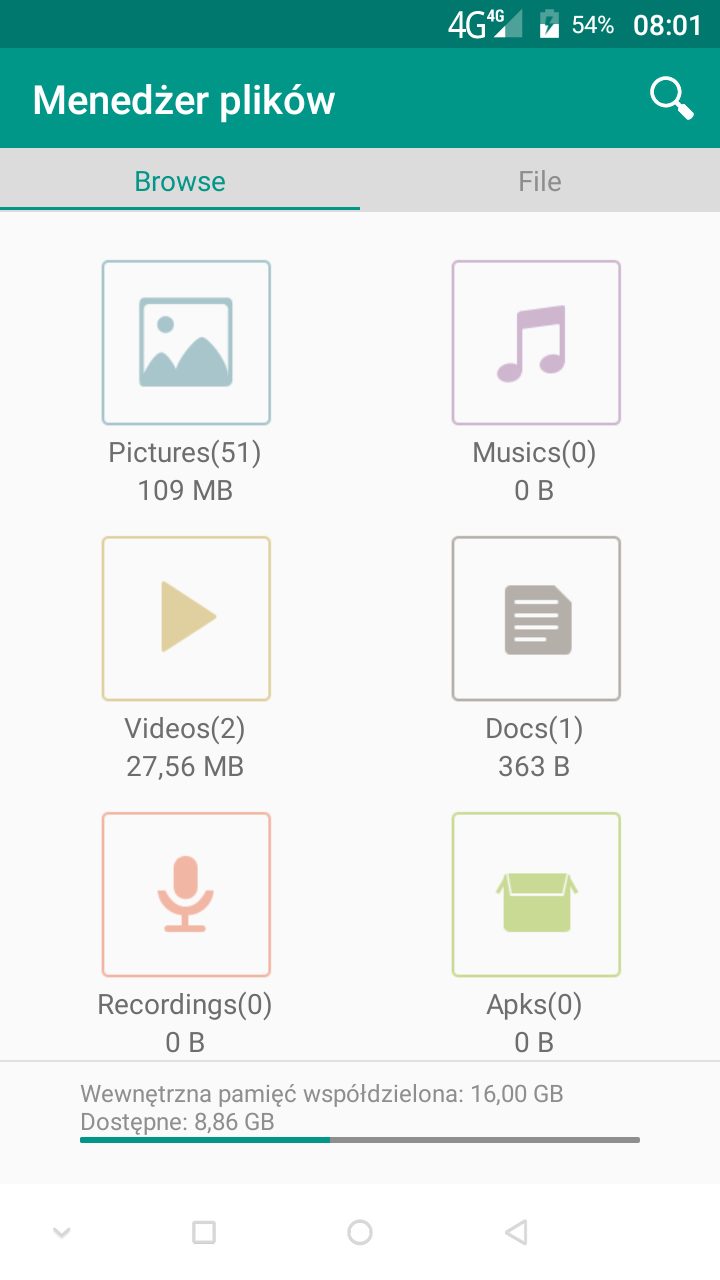Image resolution: width=720 pixels, height=1280 pixels.
Task: Open the Musics category
Action: 535,343
